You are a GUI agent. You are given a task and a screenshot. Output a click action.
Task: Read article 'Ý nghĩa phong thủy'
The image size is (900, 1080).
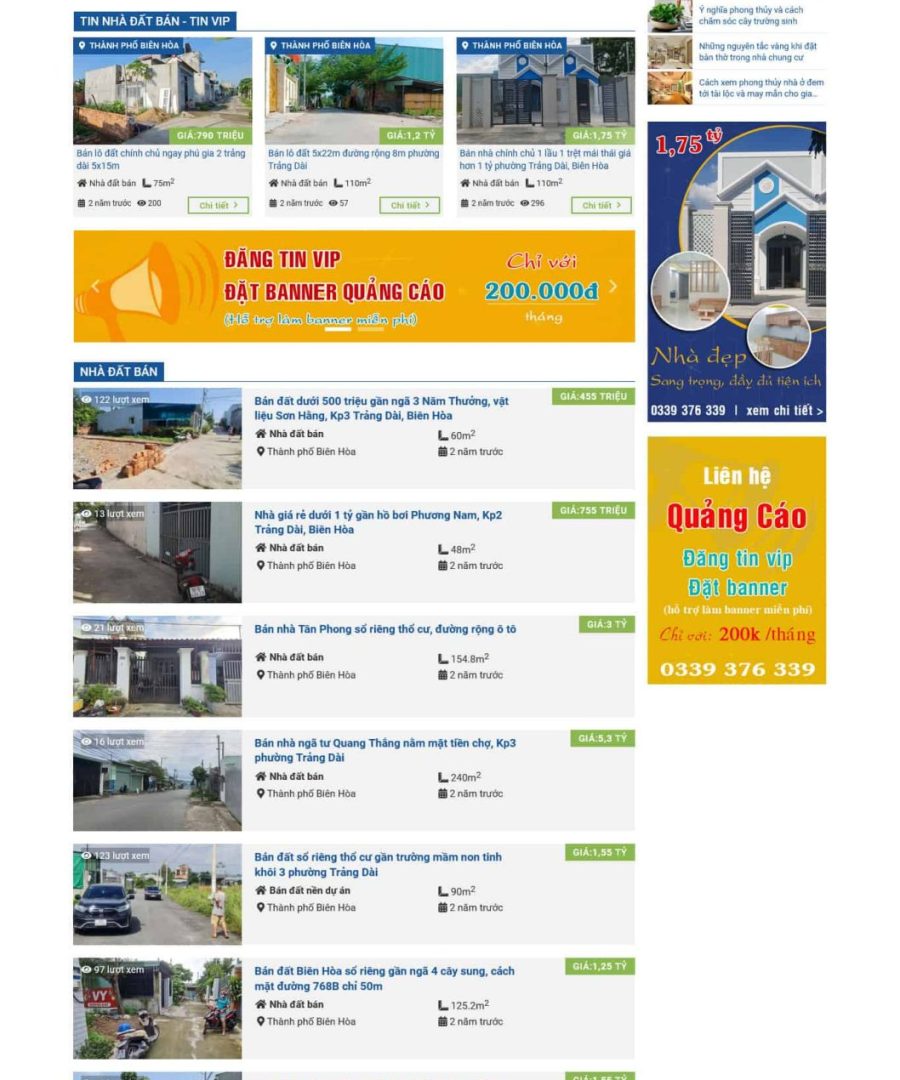click(750, 15)
